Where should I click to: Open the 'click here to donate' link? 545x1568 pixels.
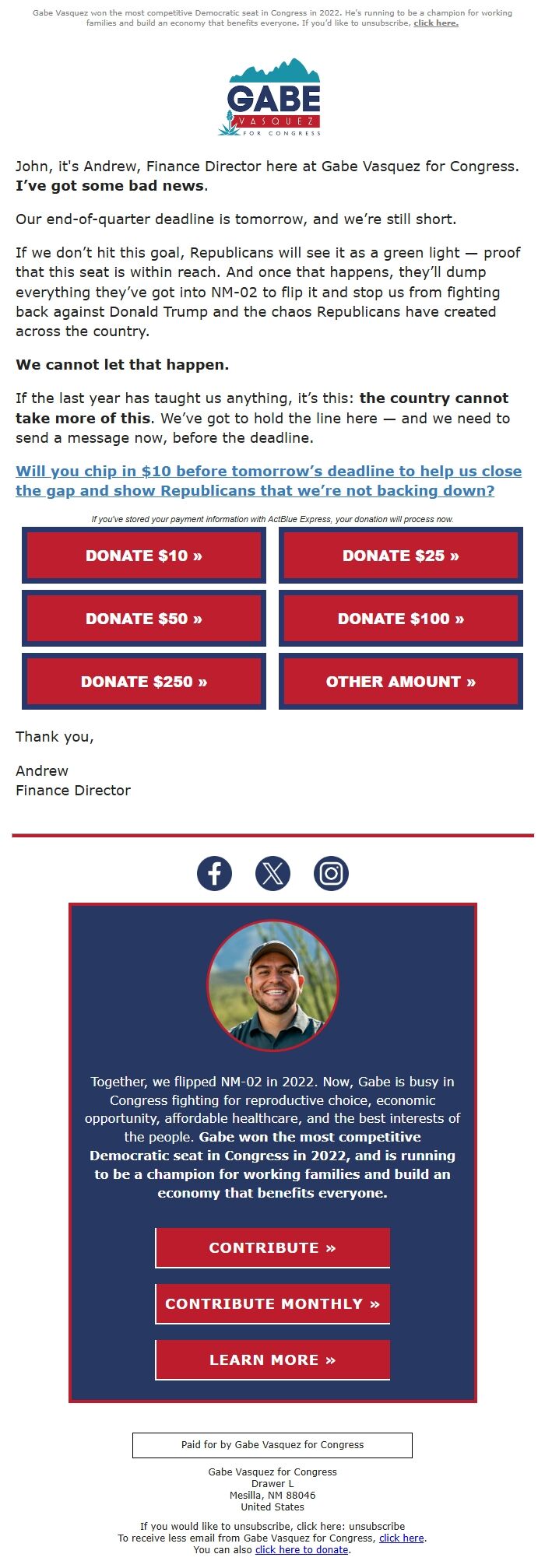pyautogui.click(x=302, y=1550)
